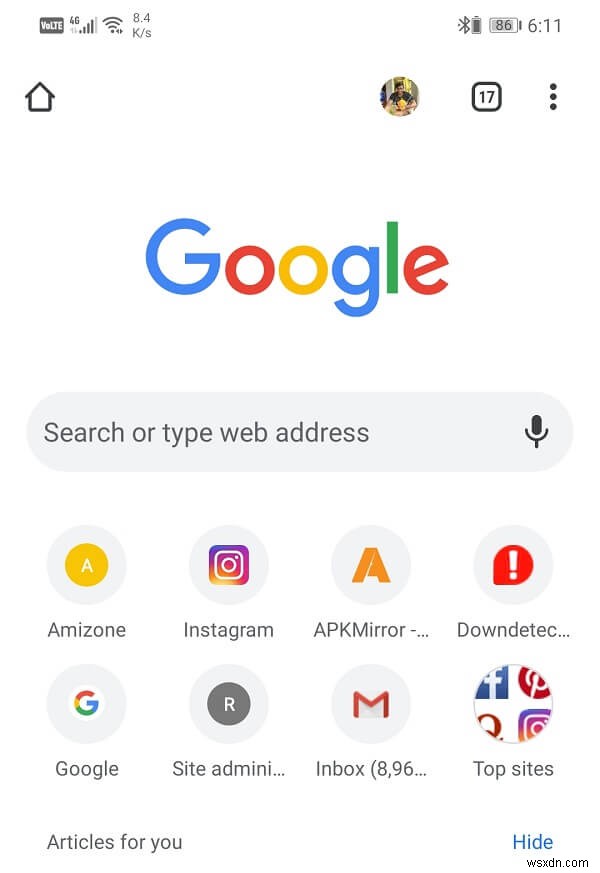Open the Amizone shortcut
This screenshot has width=600, height=873.
click(87, 566)
